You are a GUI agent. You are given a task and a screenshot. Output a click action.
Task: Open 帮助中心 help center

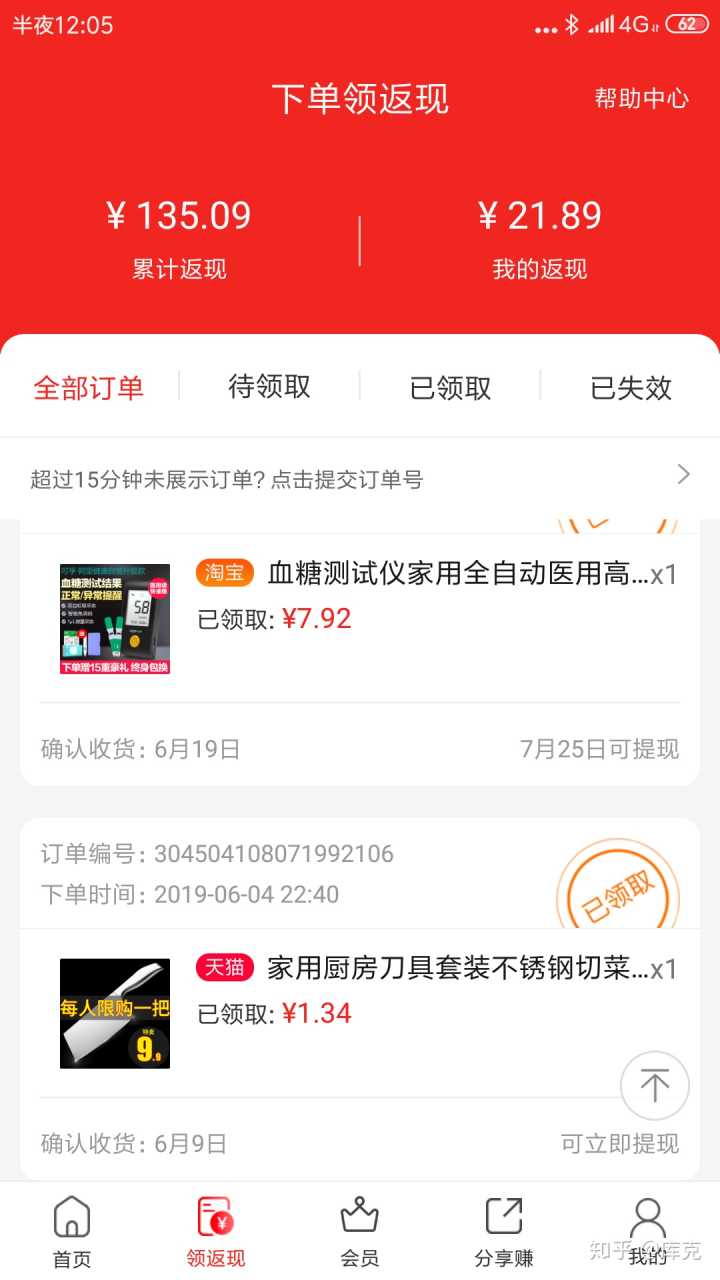click(x=641, y=98)
